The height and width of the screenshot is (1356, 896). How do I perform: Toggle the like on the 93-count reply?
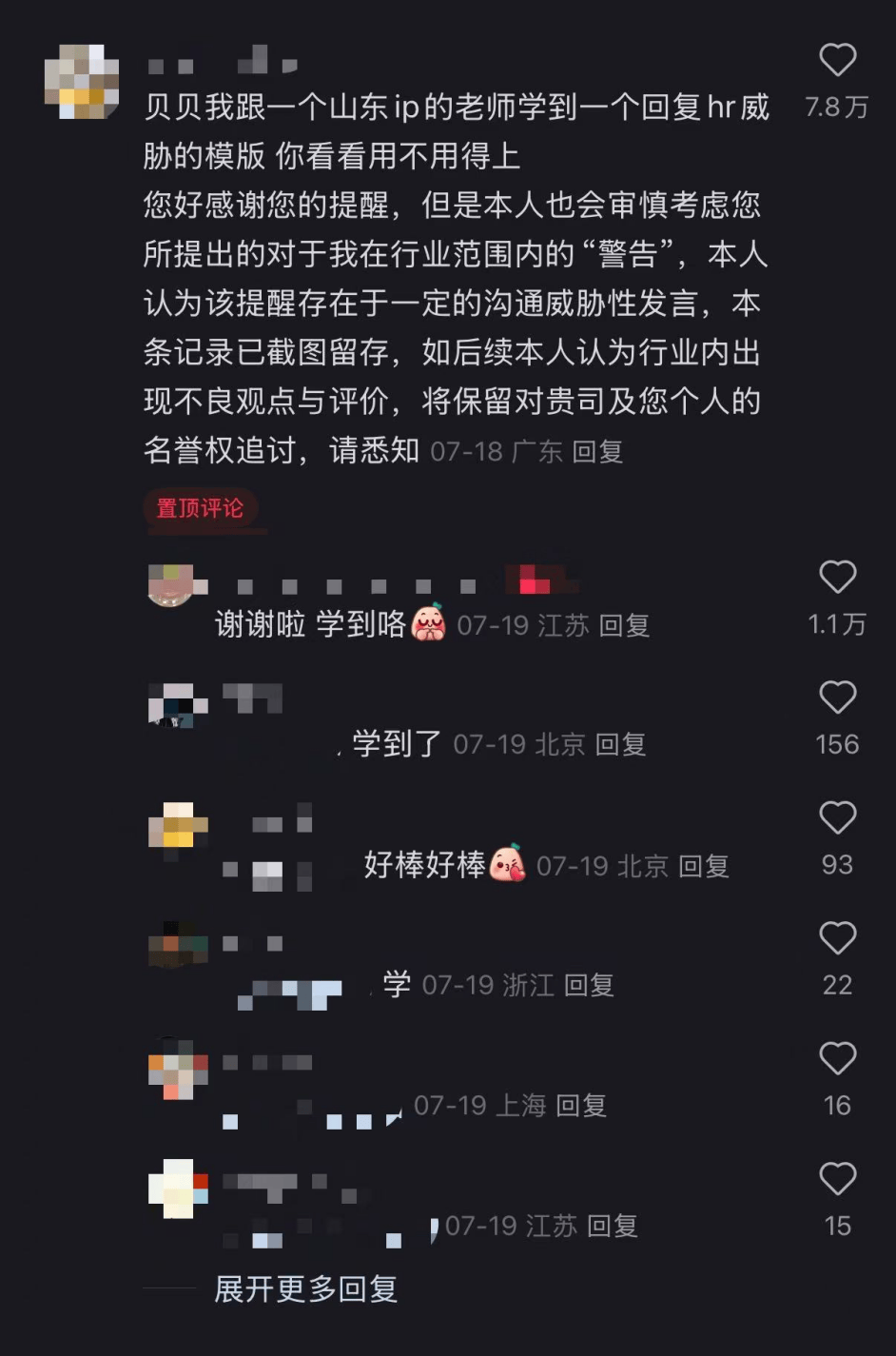click(x=838, y=817)
